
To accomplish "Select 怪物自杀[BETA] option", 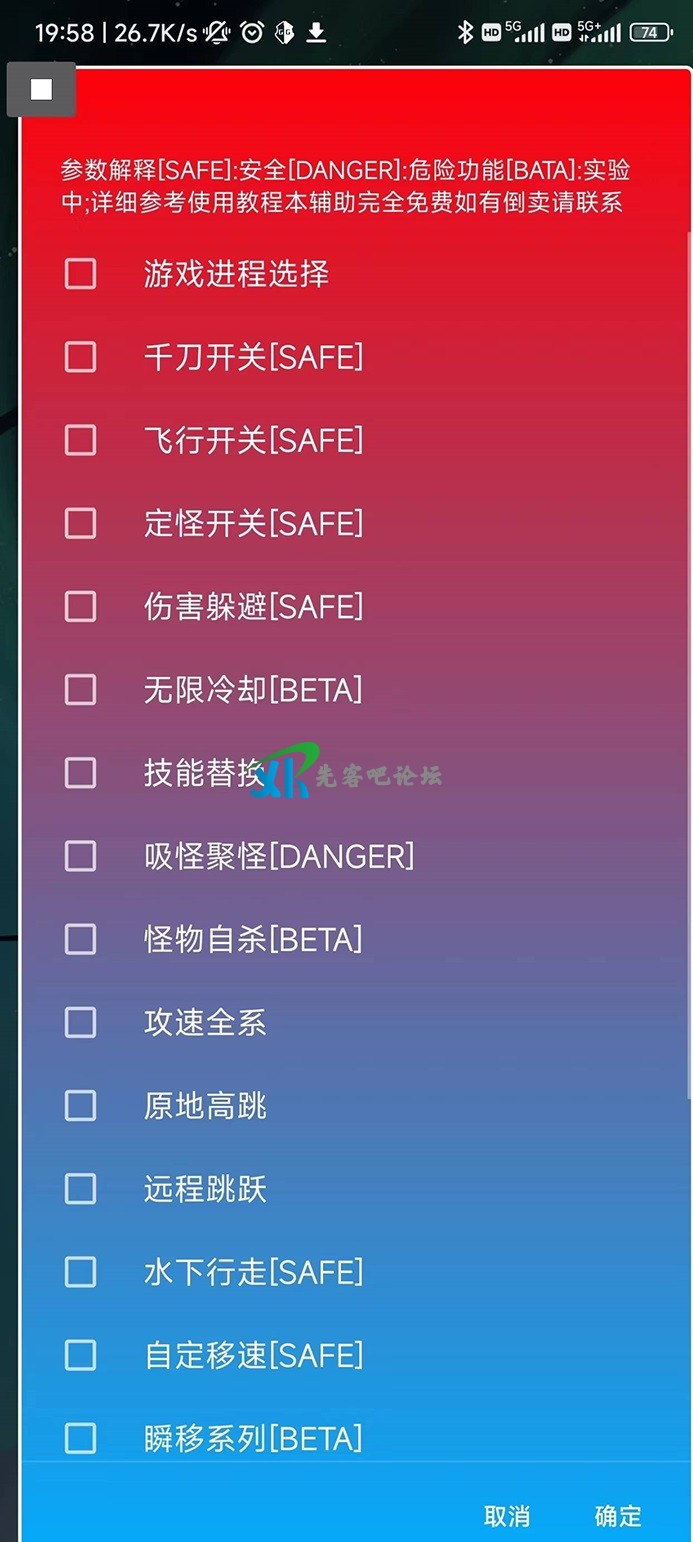I will (80, 939).
